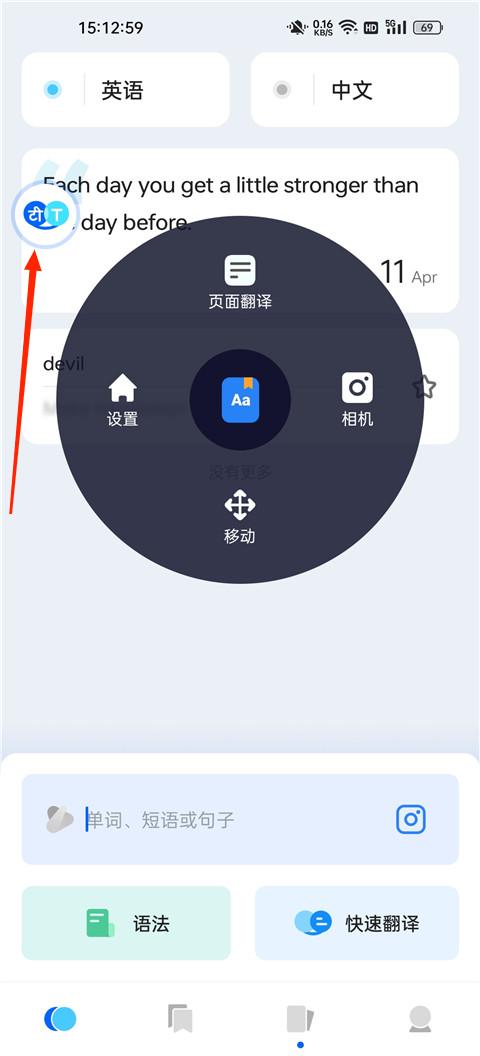Open 设置 from the radial menu
The height and width of the screenshot is (1056, 480).
coord(123,400)
